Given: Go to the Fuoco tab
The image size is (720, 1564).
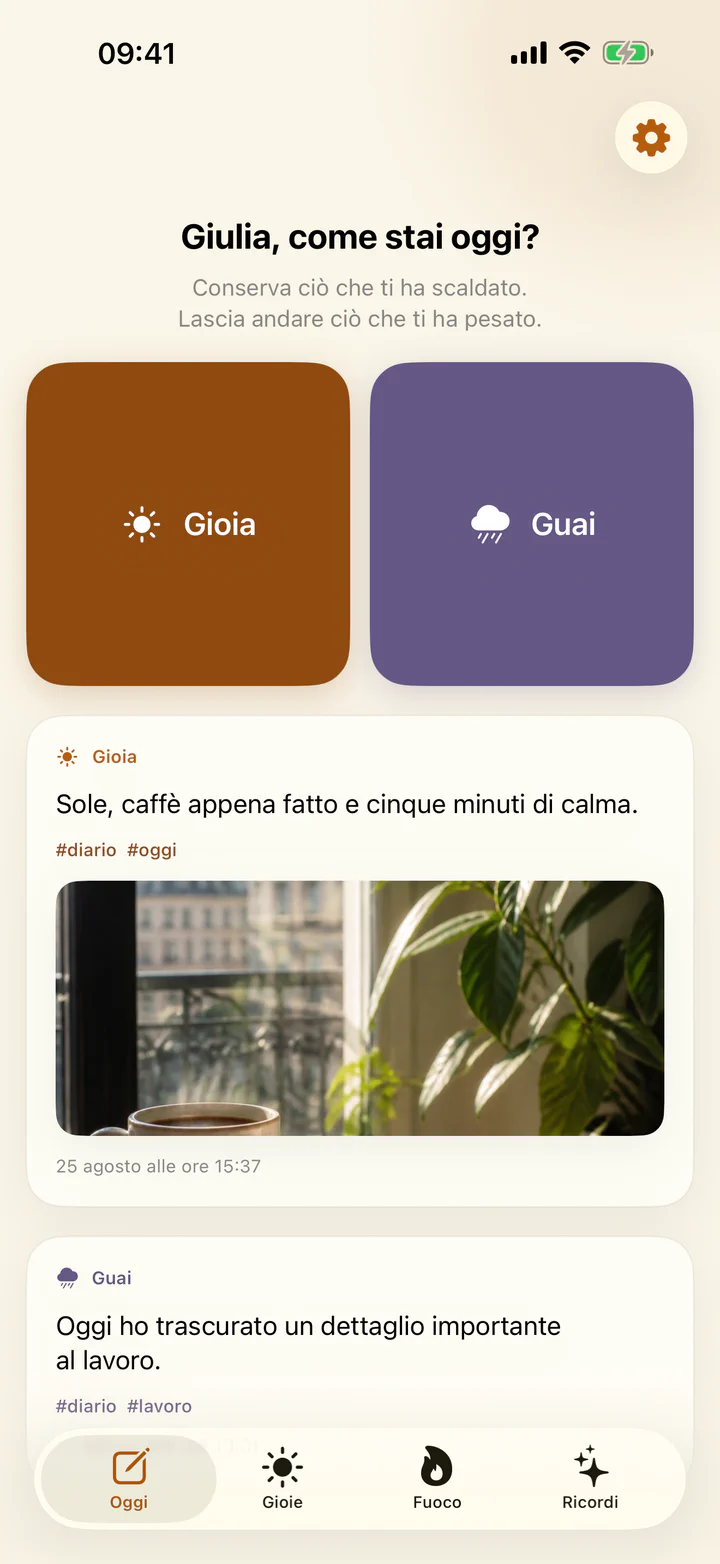Looking at the screenshot, I should [x=437, y=1479].
